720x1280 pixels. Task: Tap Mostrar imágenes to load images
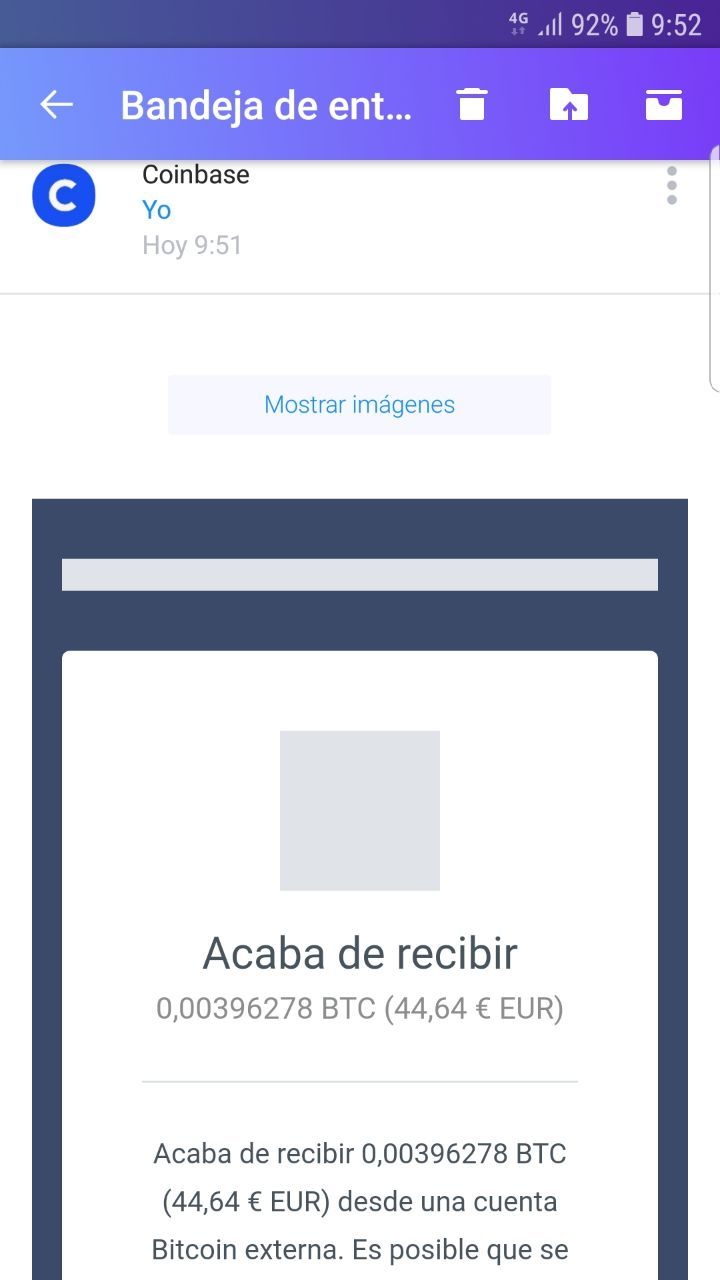pyautogui.click(x=359, y=405)
